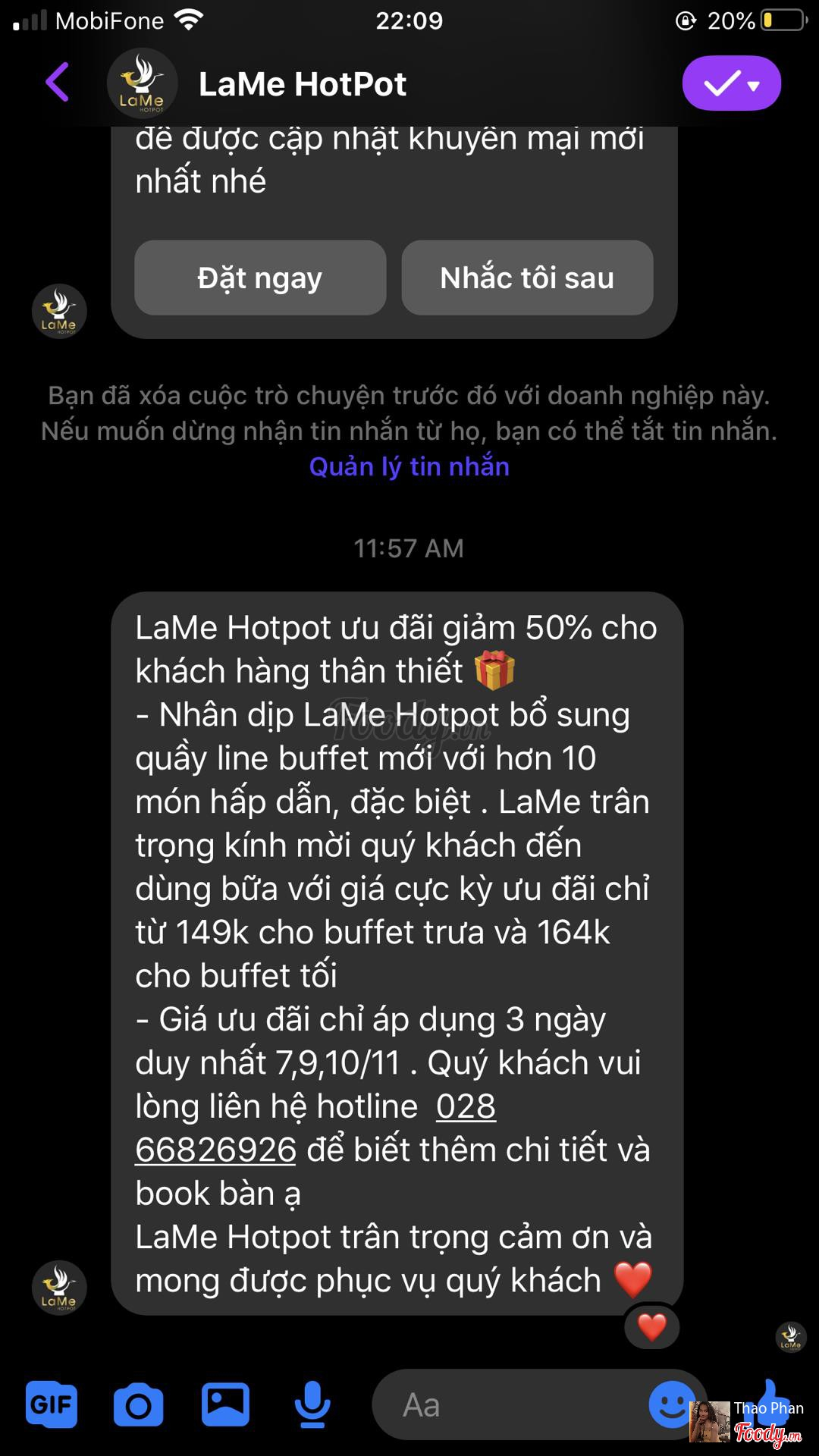Go back from the LaMe HotPot chat
Image resolution: width=819 pixels, height=1456 pixels.
[x=58, y=83]
